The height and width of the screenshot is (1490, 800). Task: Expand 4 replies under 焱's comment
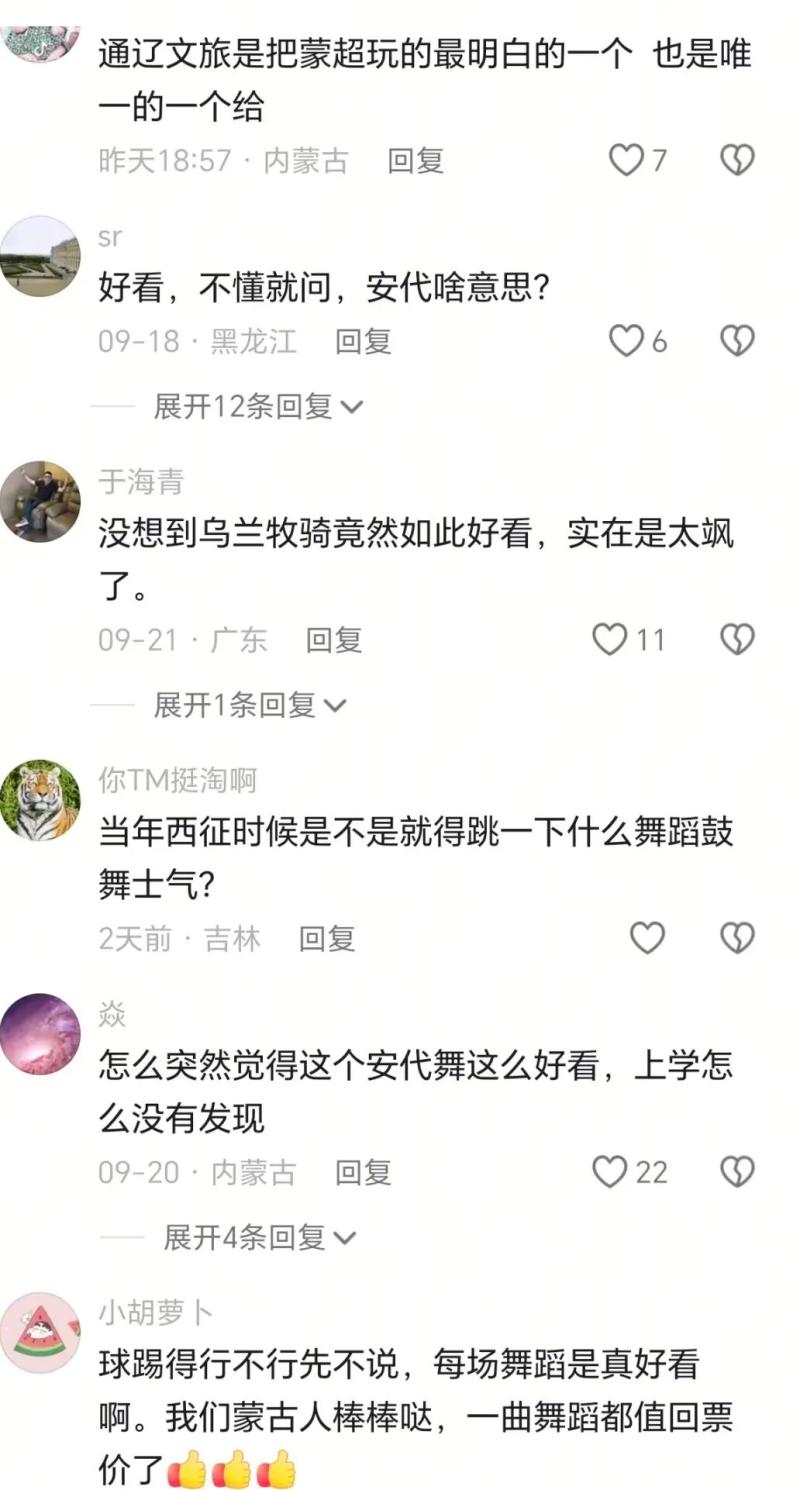click(x=259, y=1237)
